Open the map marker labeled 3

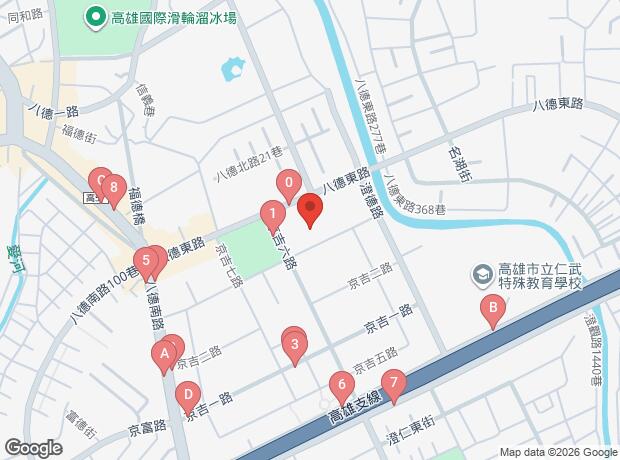coord(295,348)
